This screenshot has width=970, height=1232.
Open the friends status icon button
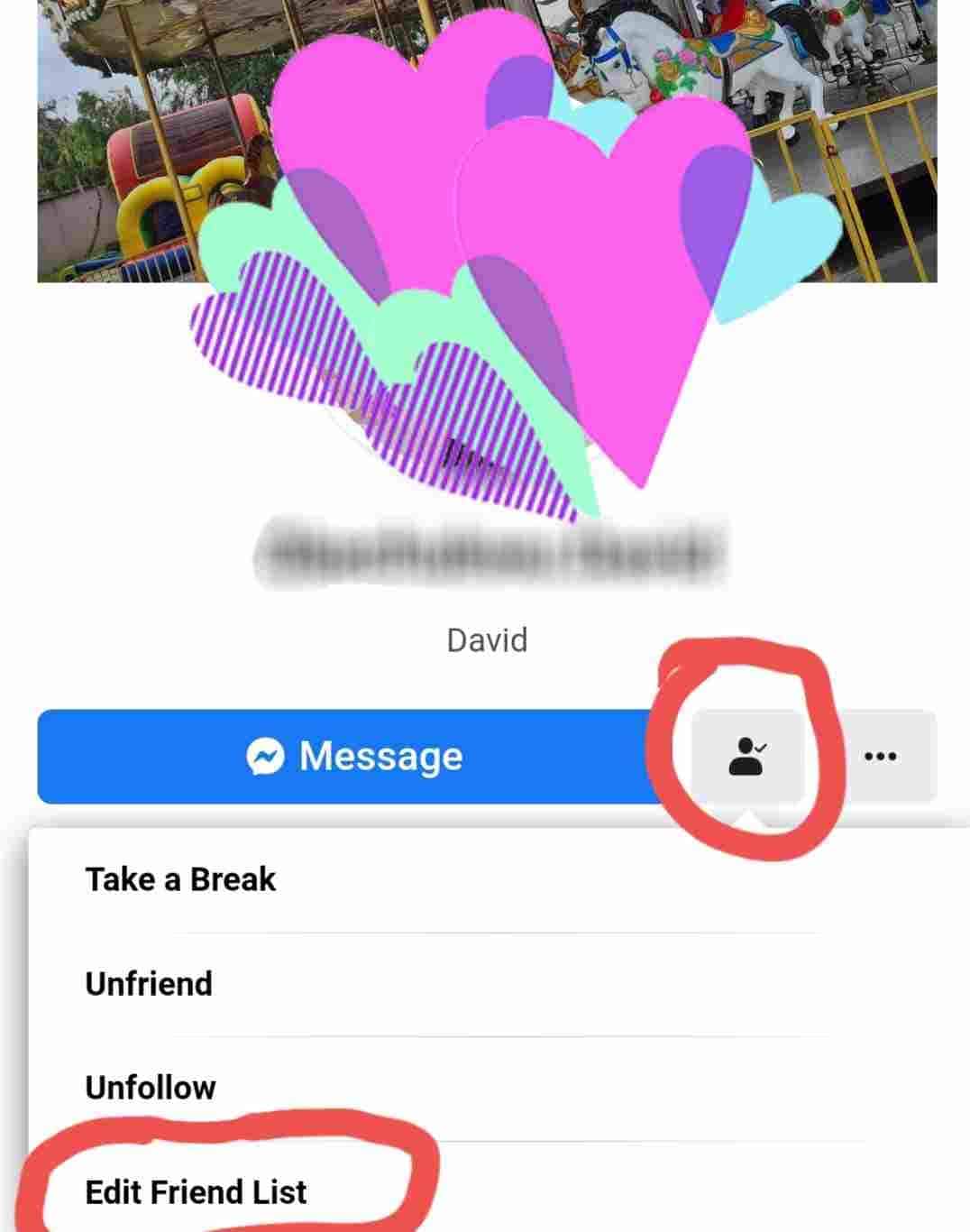point(747,756)
